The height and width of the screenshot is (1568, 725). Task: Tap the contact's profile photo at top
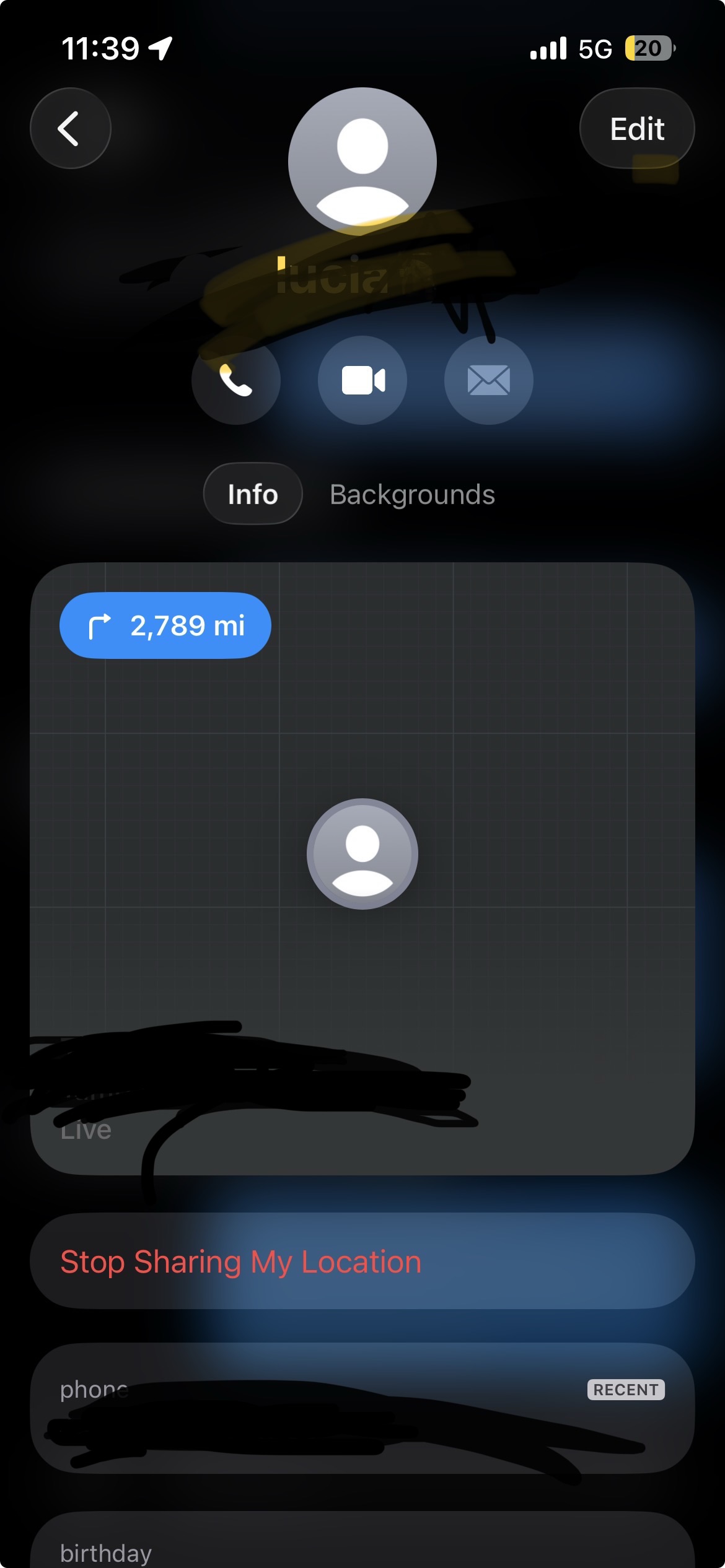[x=362, y=161]
